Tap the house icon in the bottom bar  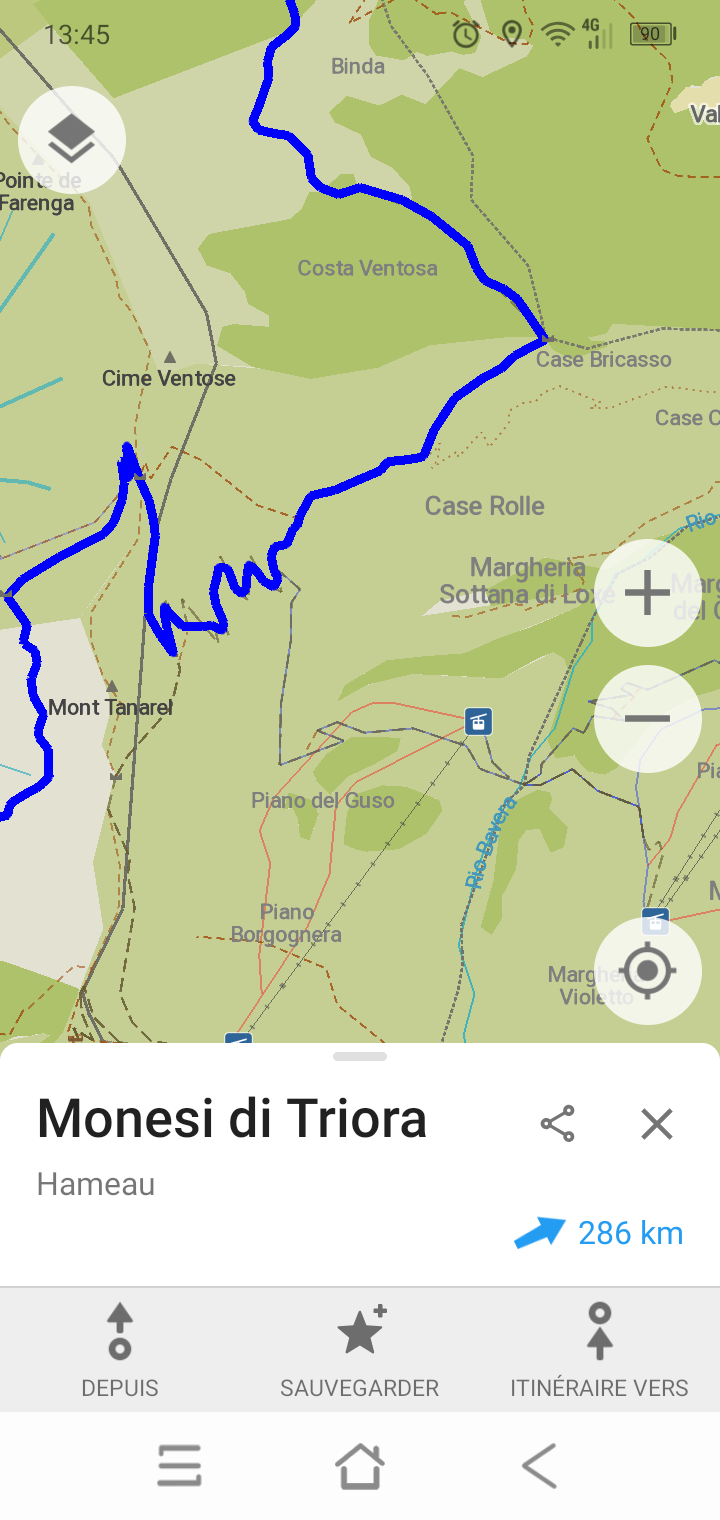pyautogui.click(x=359, y=1466)
